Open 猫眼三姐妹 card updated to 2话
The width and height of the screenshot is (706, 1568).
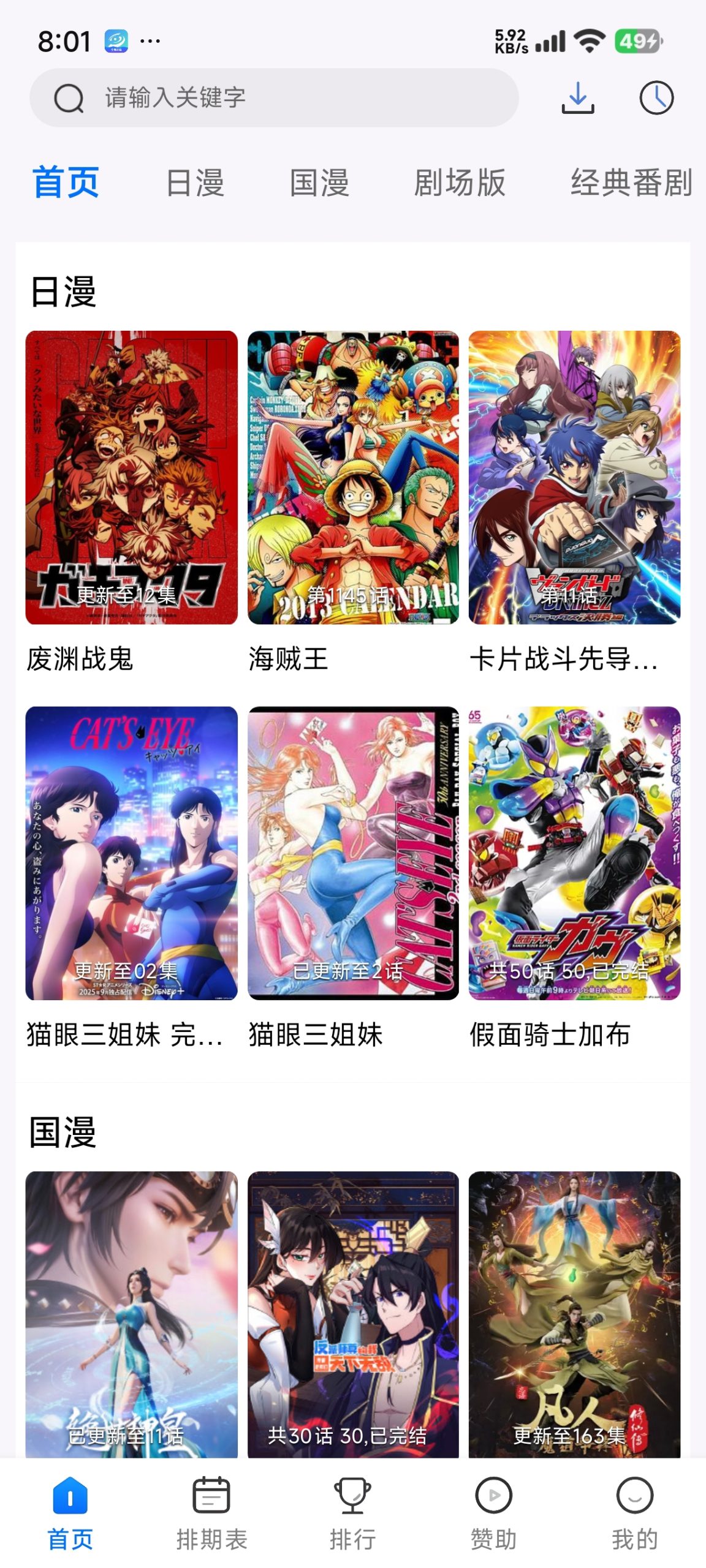tap(353, 853)
